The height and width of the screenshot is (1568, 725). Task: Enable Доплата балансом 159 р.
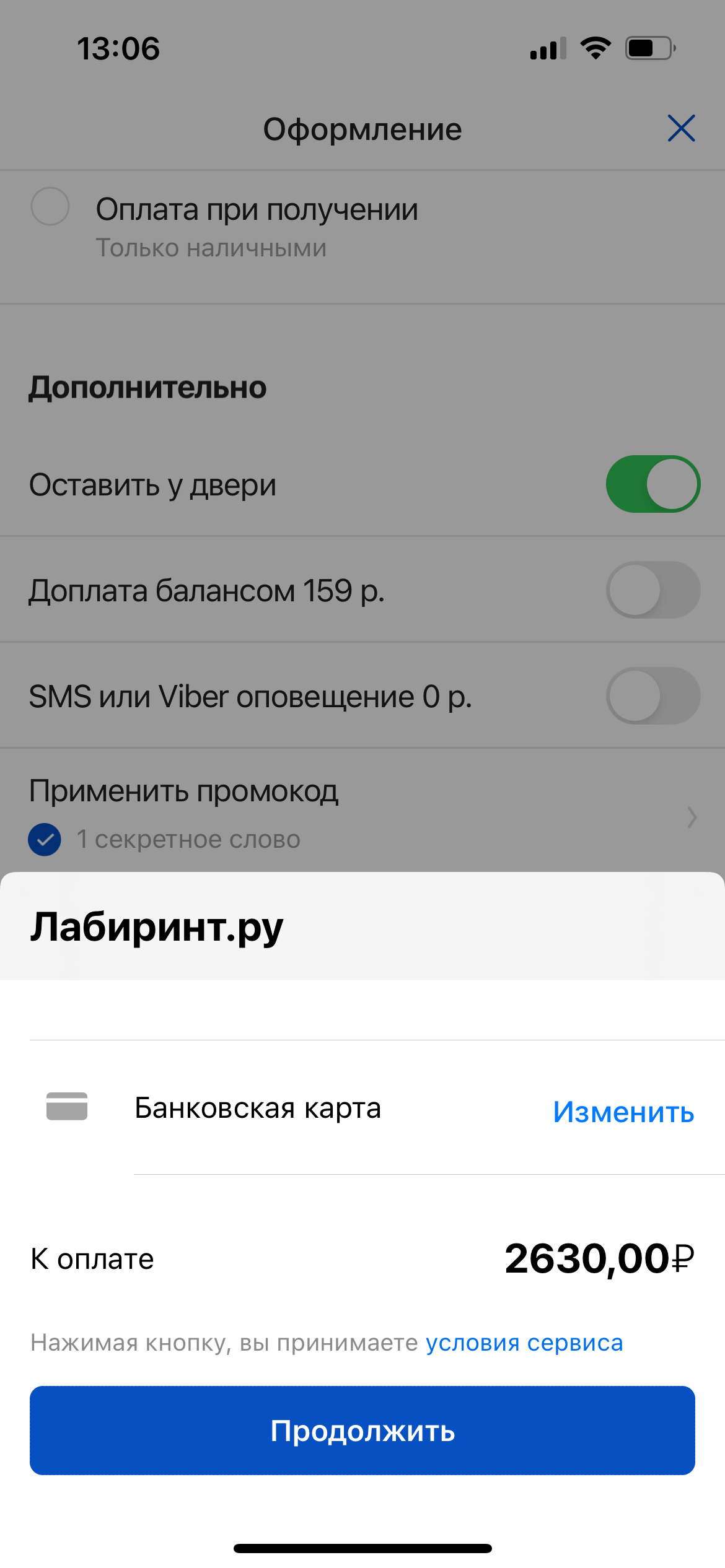pos(652,590)
